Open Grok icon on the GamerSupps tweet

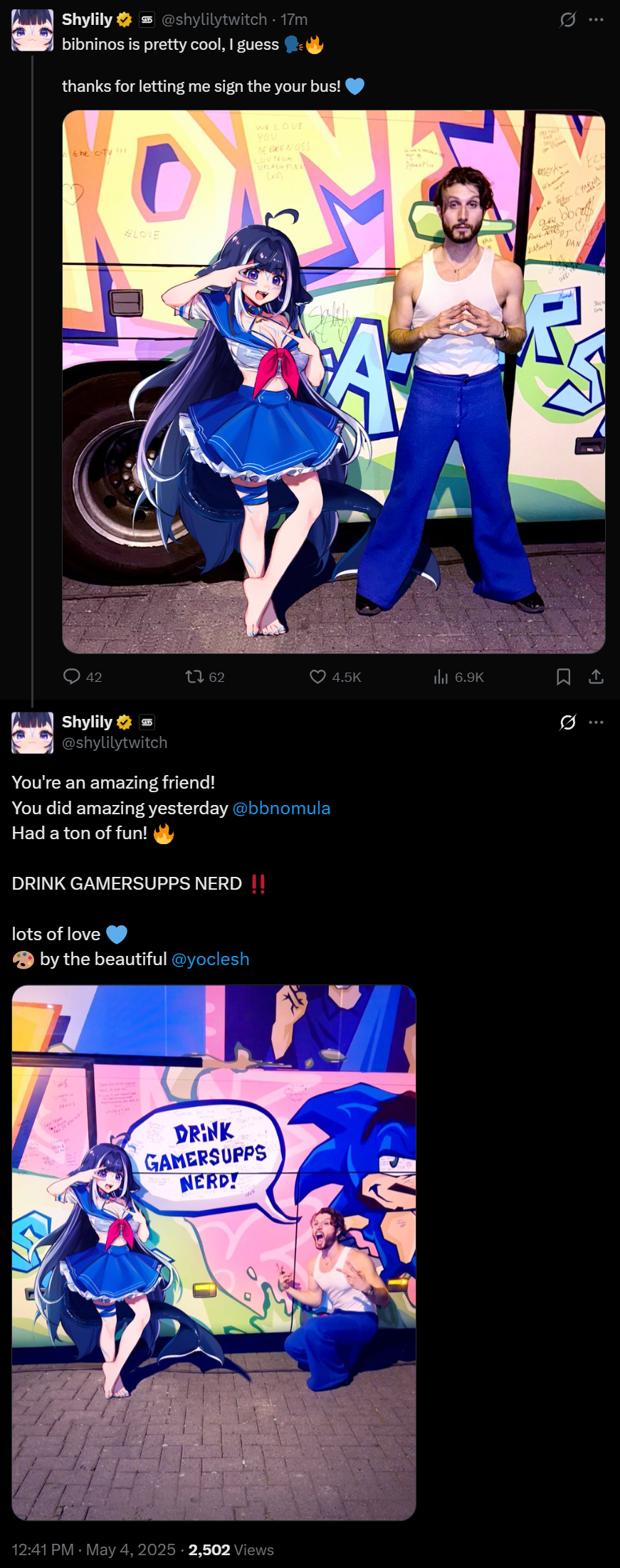coord(567,722)
